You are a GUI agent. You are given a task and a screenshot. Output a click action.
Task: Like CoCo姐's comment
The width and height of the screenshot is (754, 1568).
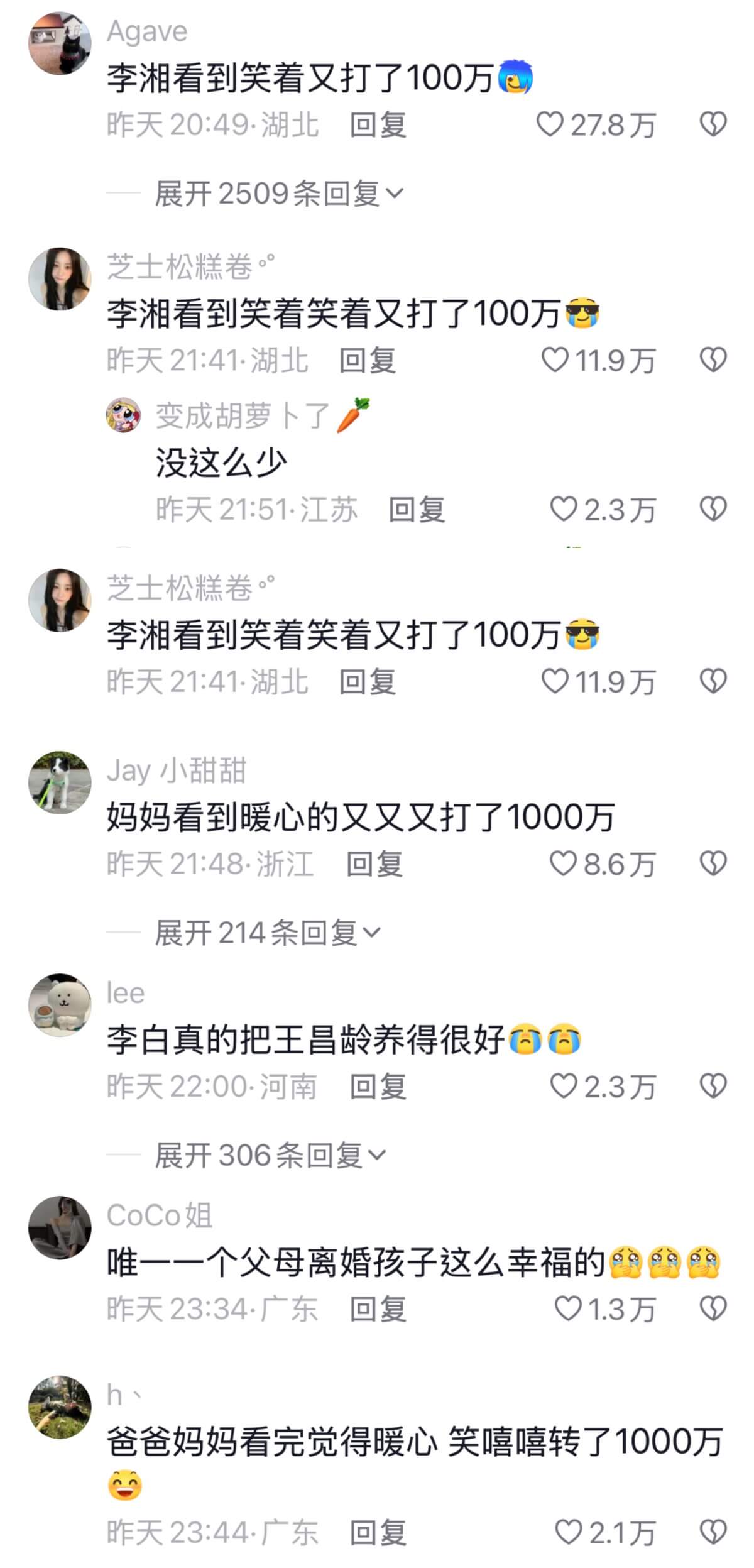[x=567, y=1308]
